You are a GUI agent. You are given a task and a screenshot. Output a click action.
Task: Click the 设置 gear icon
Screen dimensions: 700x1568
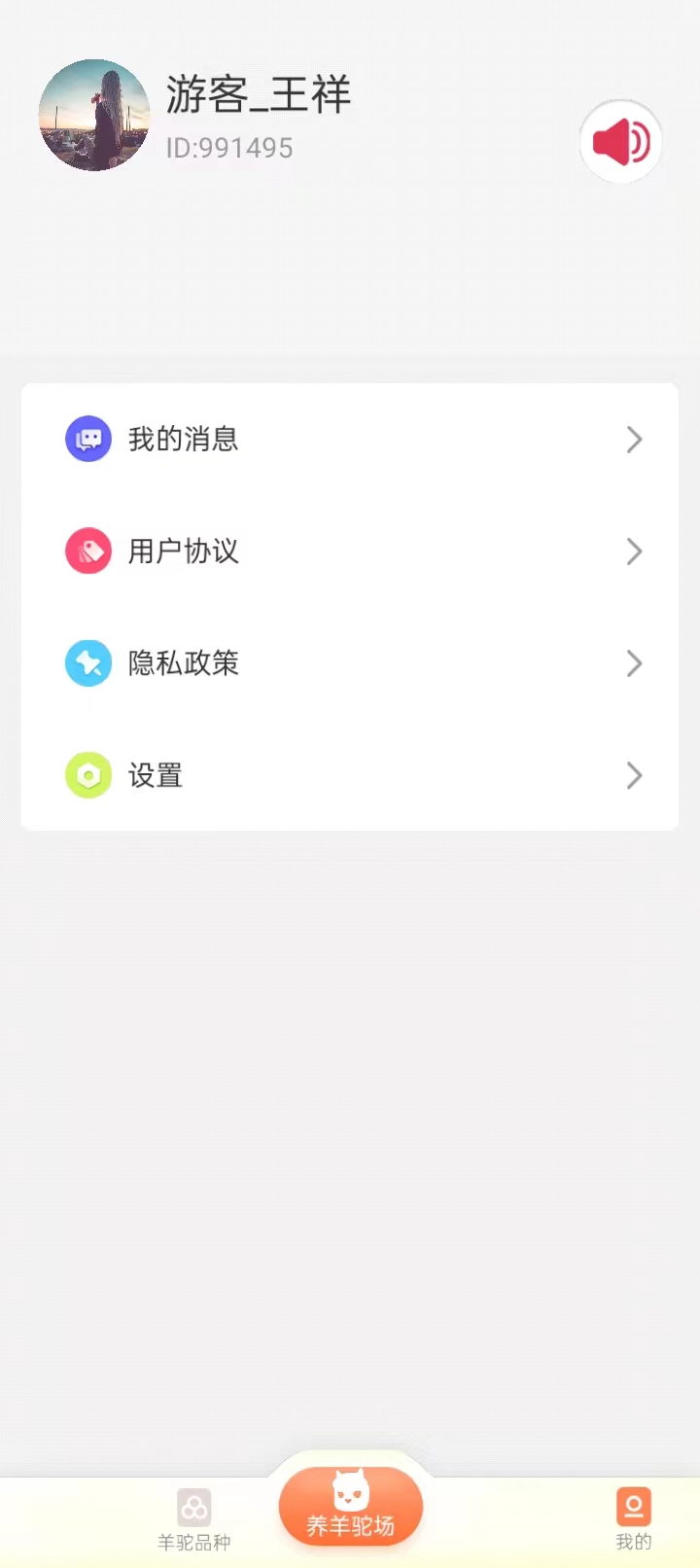(x=87, y=775)
